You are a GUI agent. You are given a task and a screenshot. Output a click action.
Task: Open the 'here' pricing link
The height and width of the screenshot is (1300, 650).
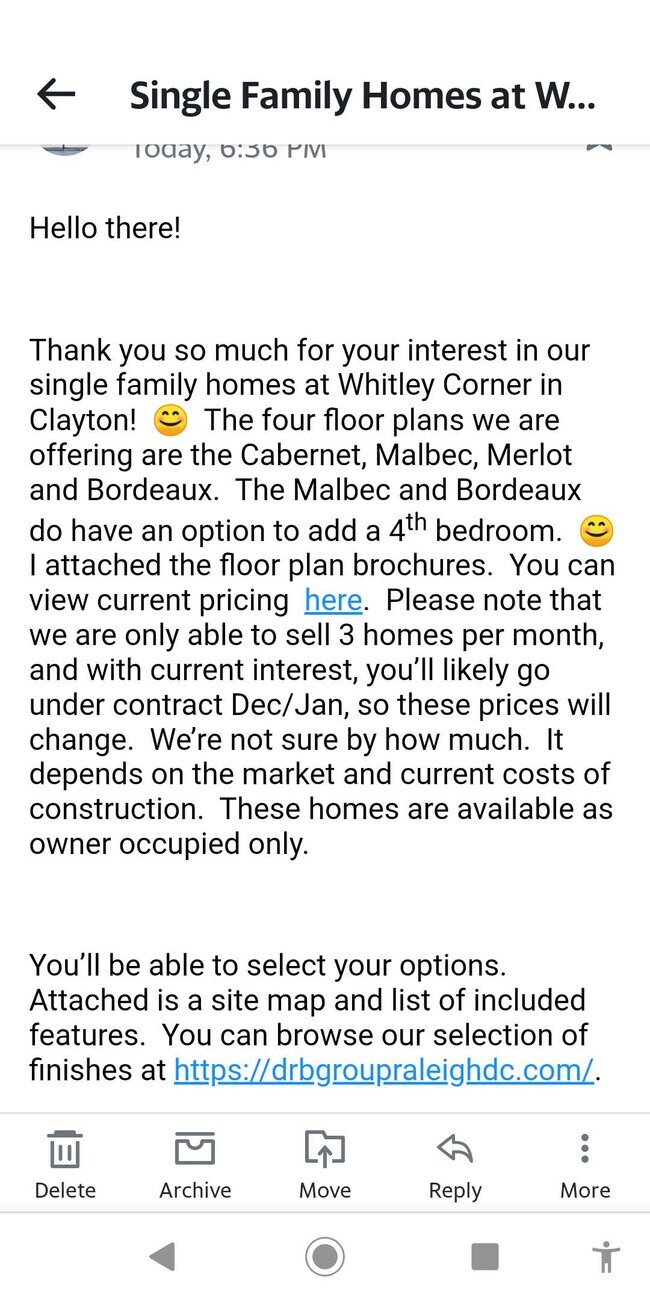pyautogui.click(x=333, y=600)
